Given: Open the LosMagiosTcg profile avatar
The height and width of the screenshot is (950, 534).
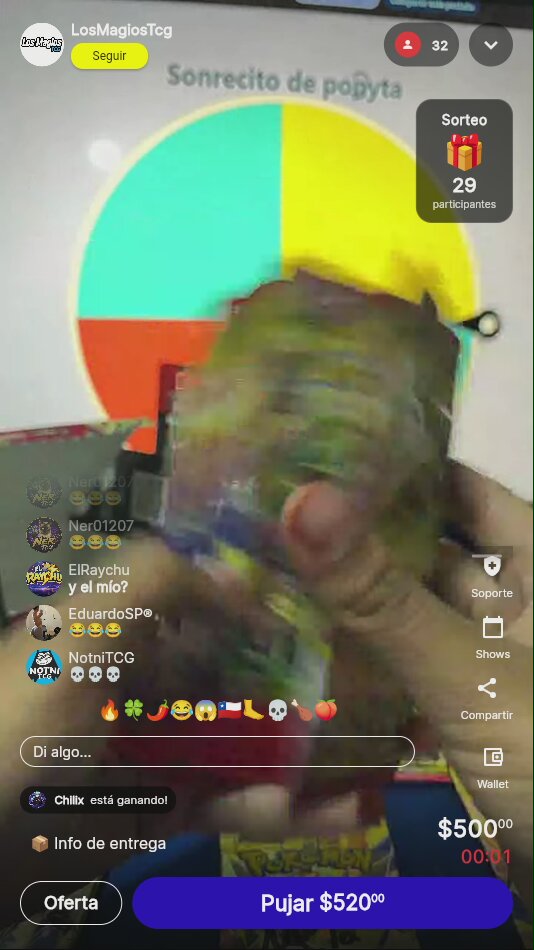Looking at the screenshot, I should pyautogui.click(x=42, y=44).
